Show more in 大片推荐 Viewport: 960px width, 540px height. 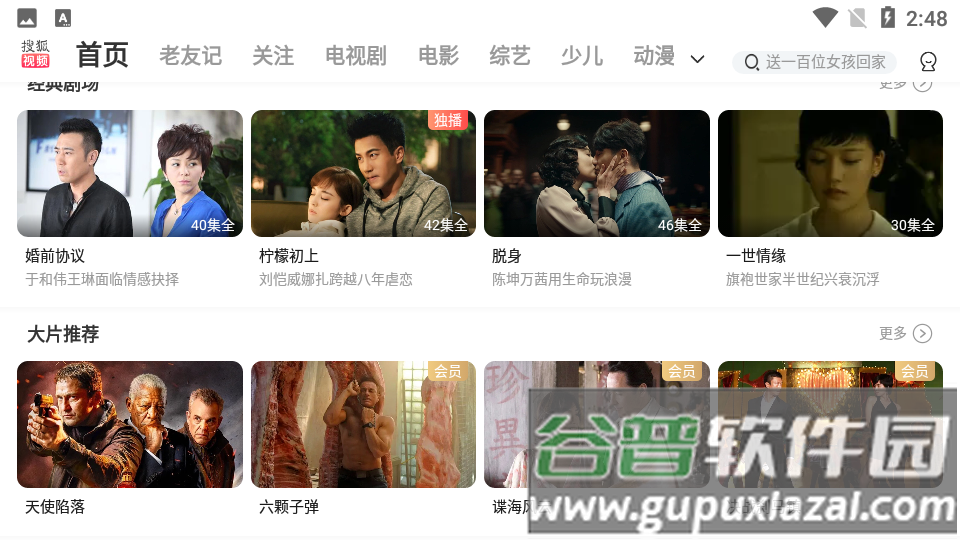point(905,333)
